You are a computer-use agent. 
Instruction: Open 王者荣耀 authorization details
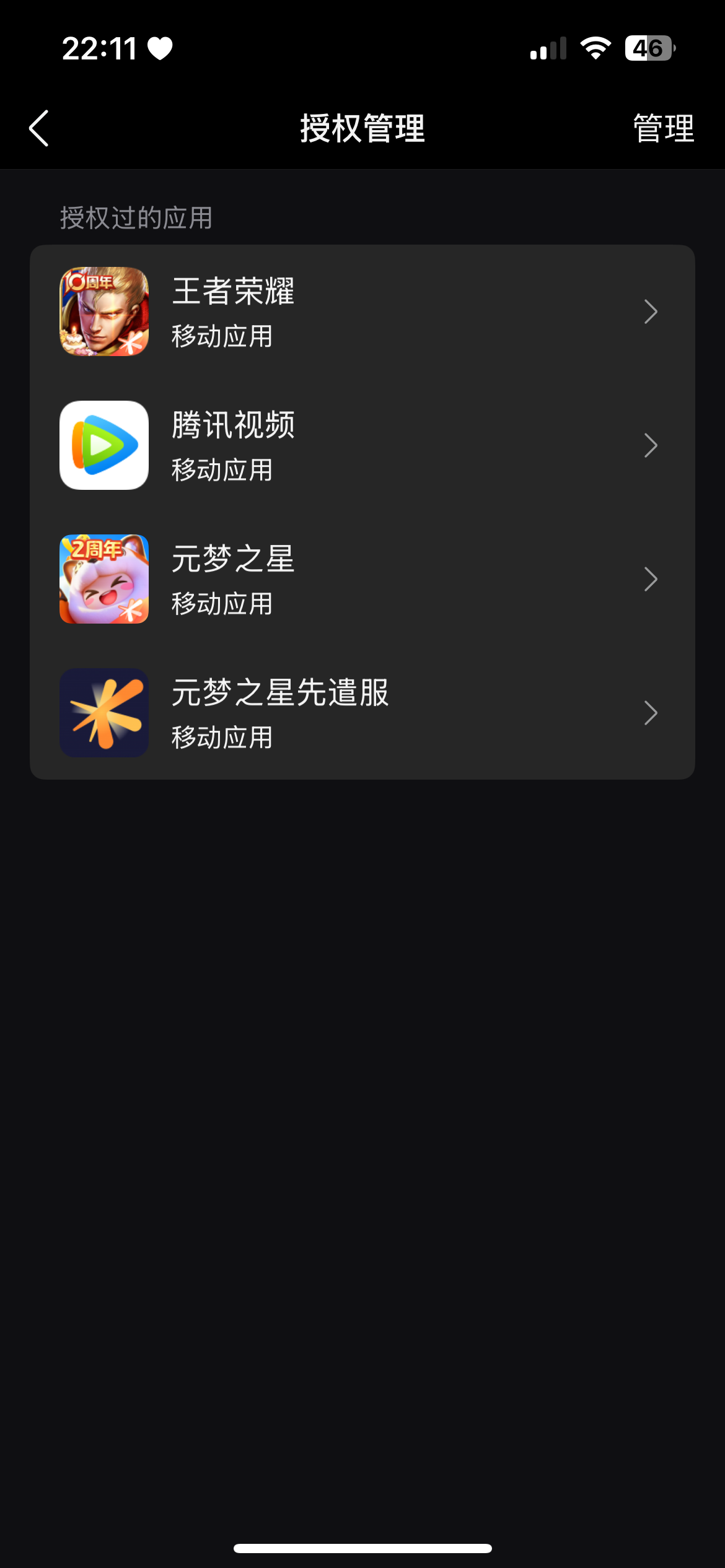point(362,311)
